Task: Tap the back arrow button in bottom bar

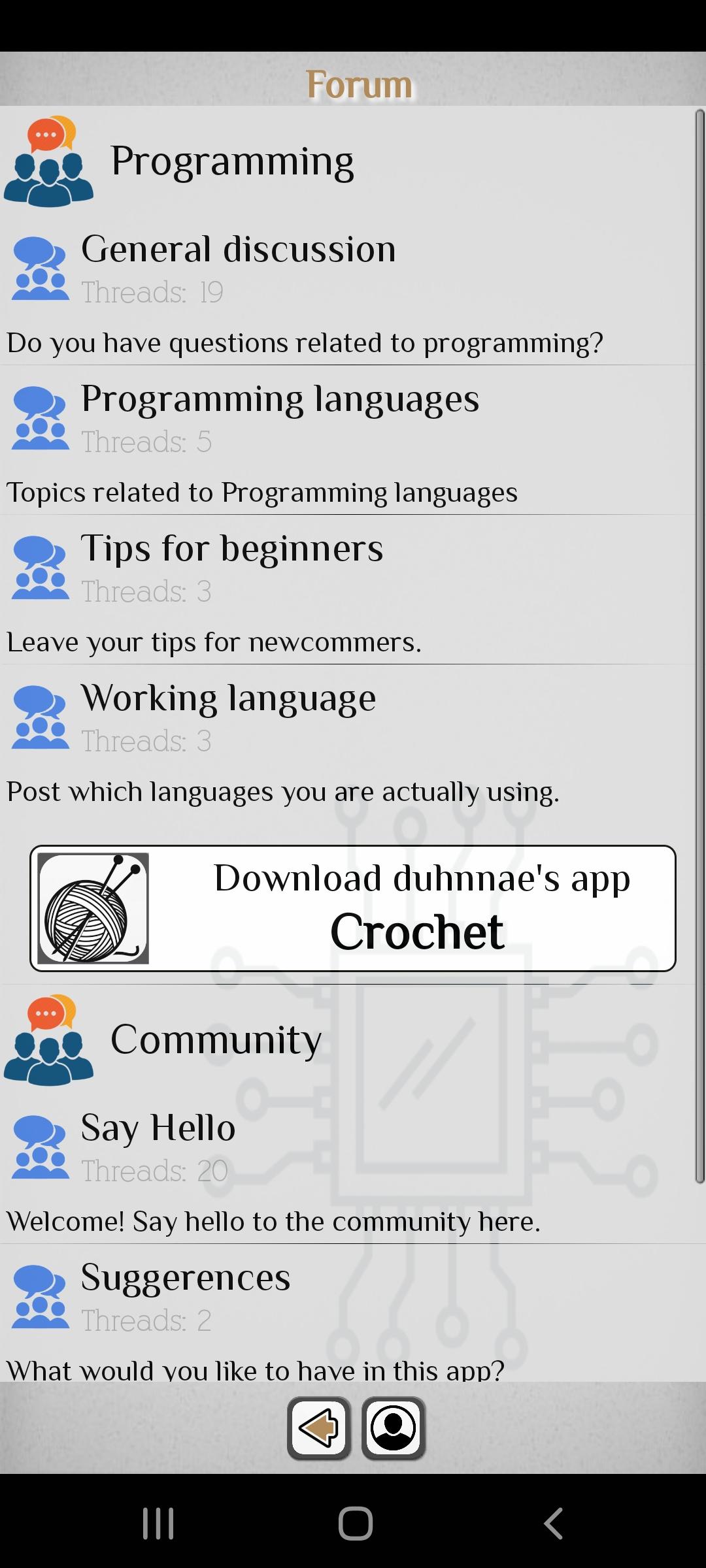Action: (x=319, y=1428)
